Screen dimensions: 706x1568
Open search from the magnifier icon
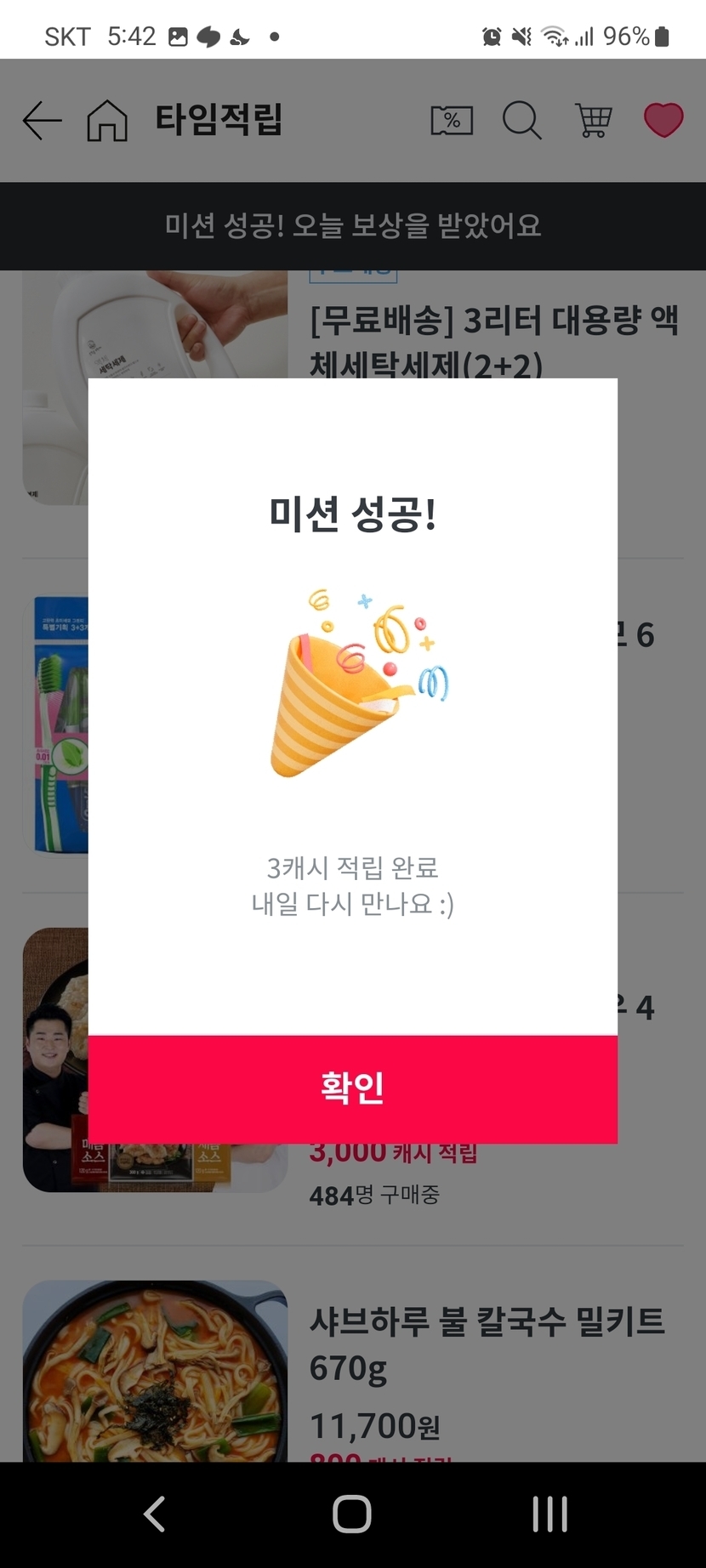pos(521,120)
